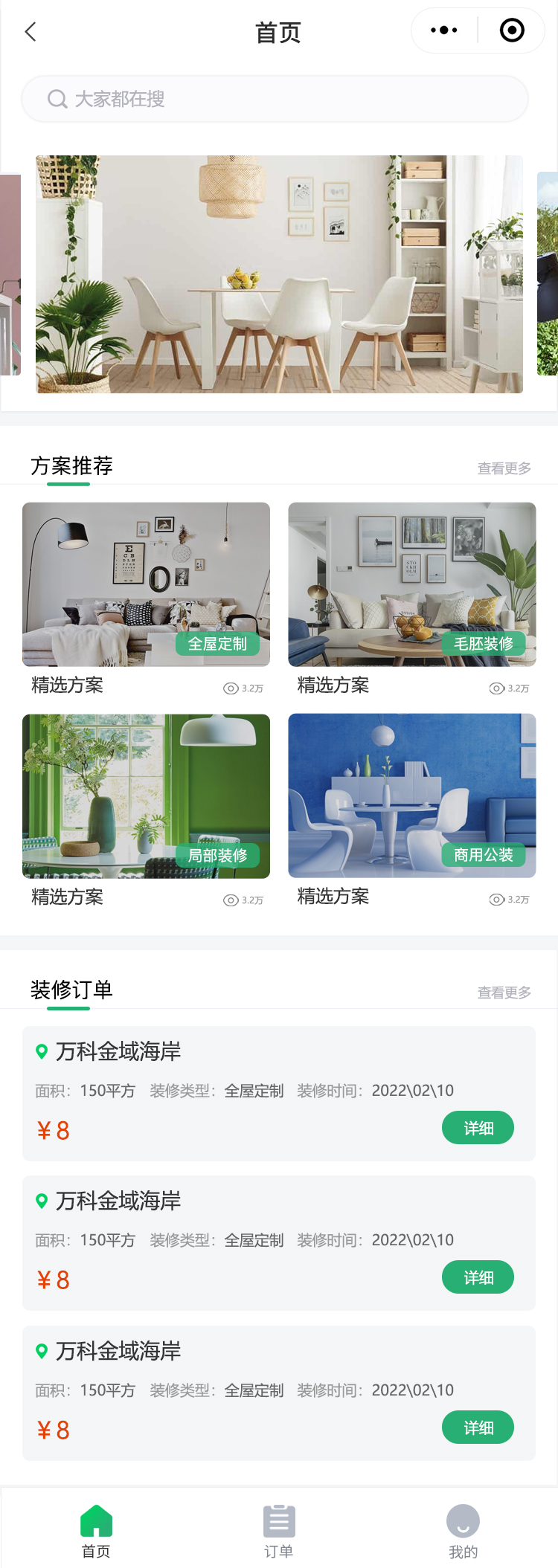The height and width of the screenshot is (1568, 558).
Task: Tap the 大家都在搜 search box
Action: coord(275,99)
